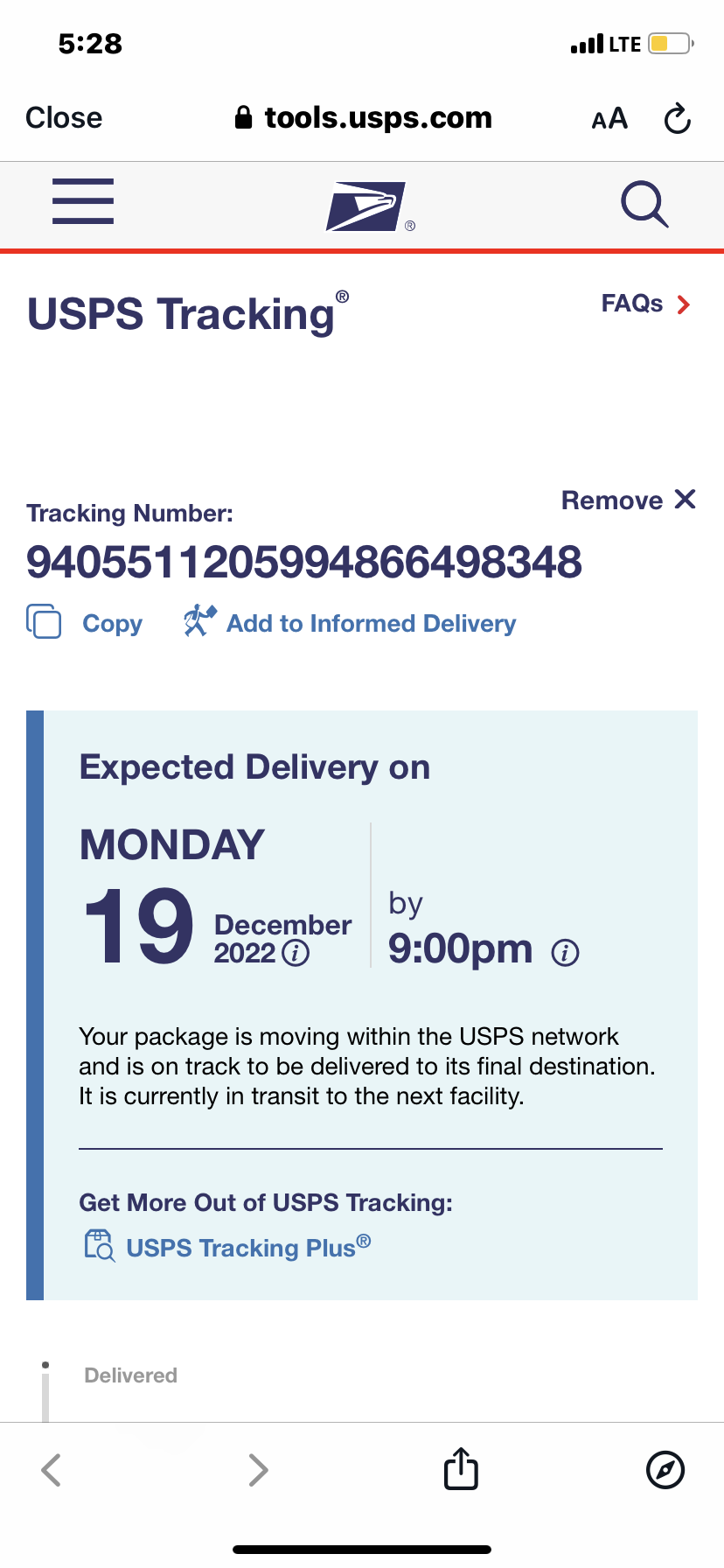The image size is (724, 1568).
Task: Remove this tracking number
Action: tap(628, 500)
